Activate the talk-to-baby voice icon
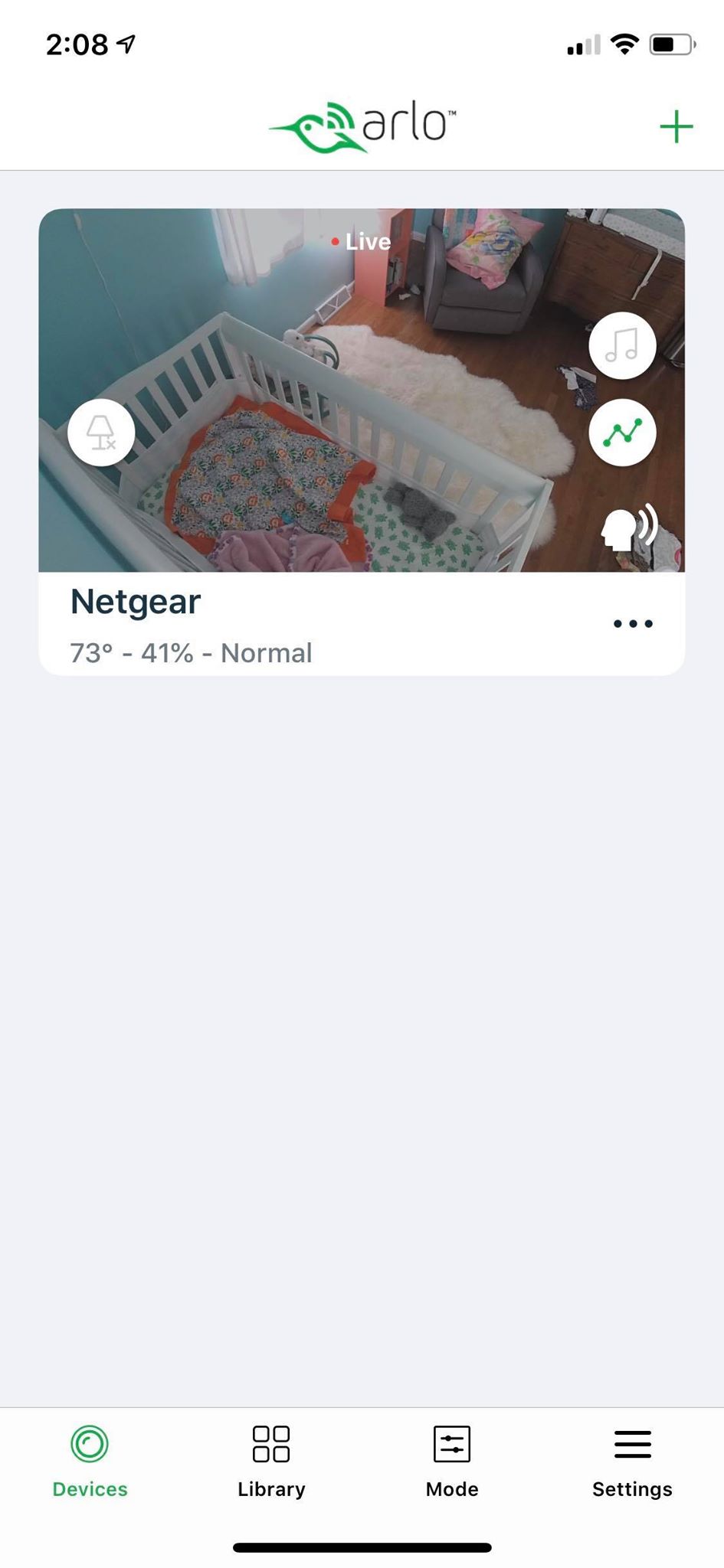 [630, 527]
